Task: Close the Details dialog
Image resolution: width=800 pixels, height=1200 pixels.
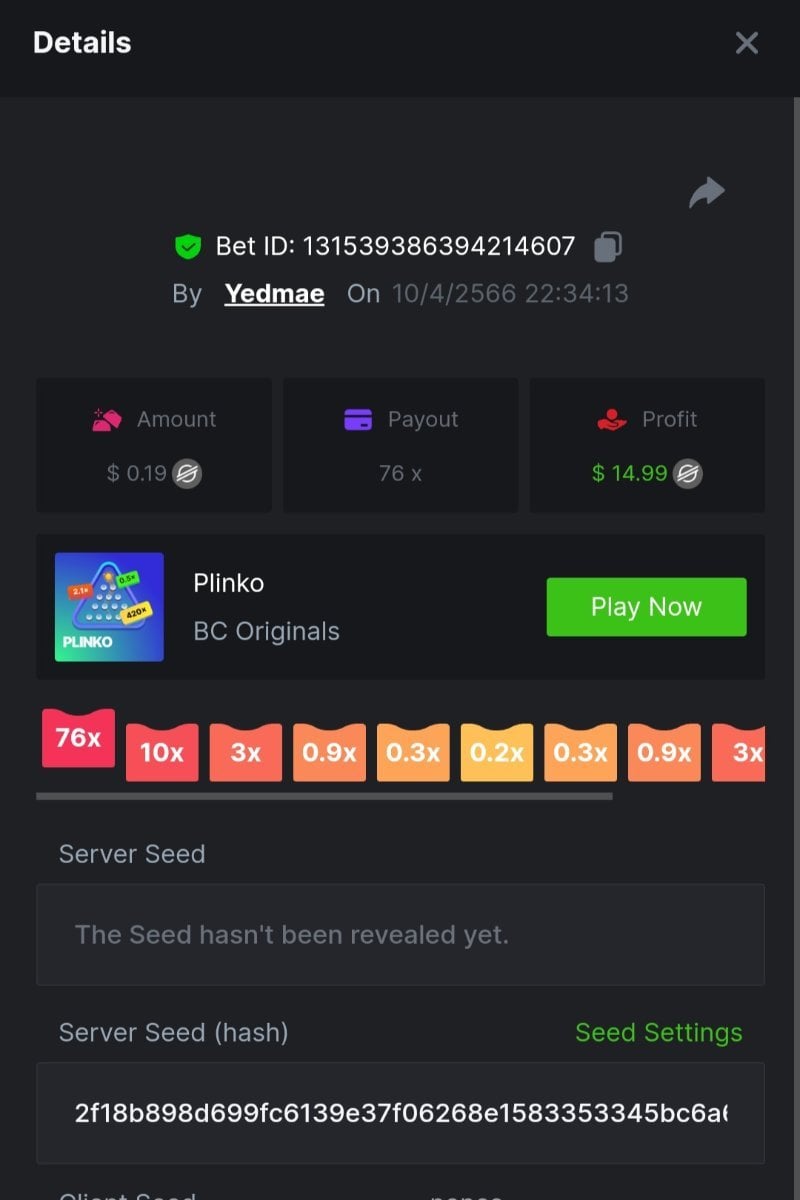Action: (746, 43)
